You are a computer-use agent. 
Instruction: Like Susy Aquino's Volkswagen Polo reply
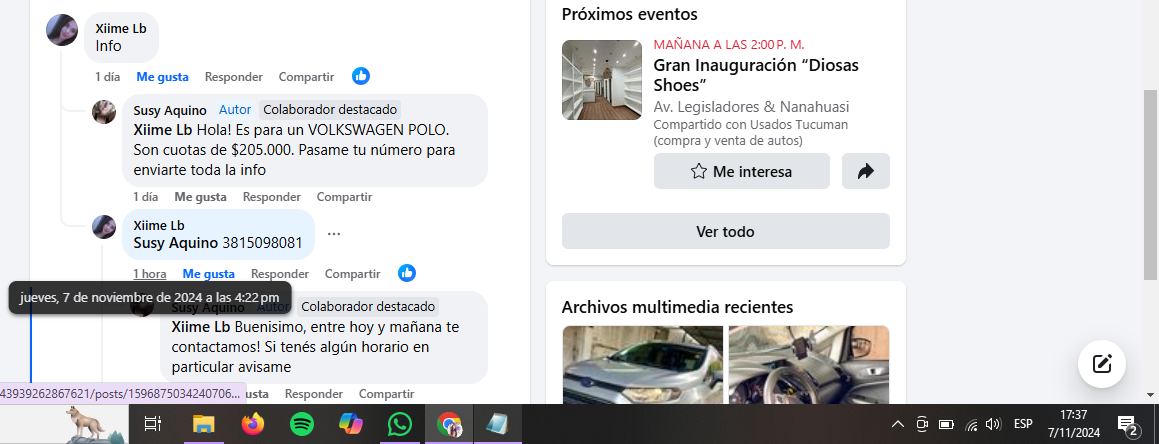point(200,197)
